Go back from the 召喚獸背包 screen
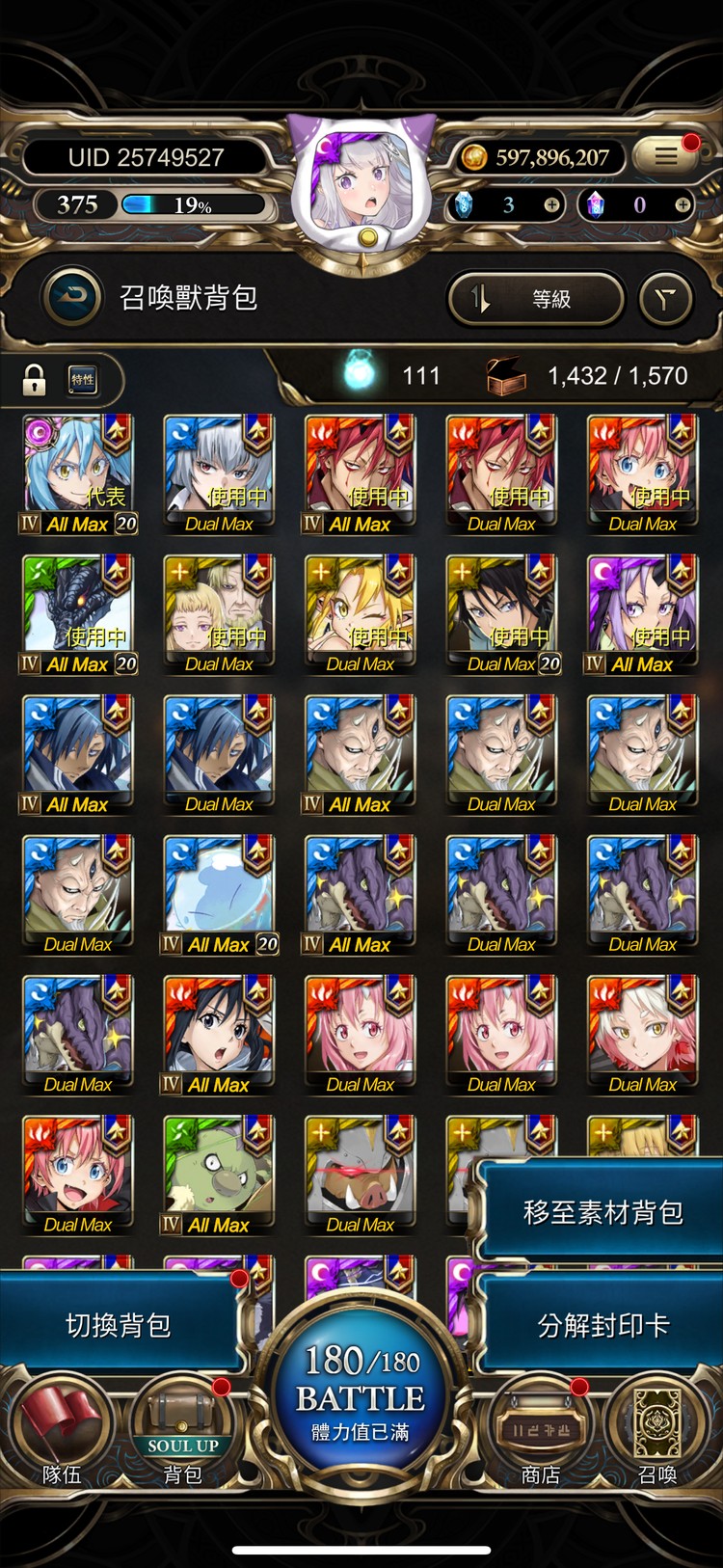This screenshot has width=723, height=1568. 72,297
